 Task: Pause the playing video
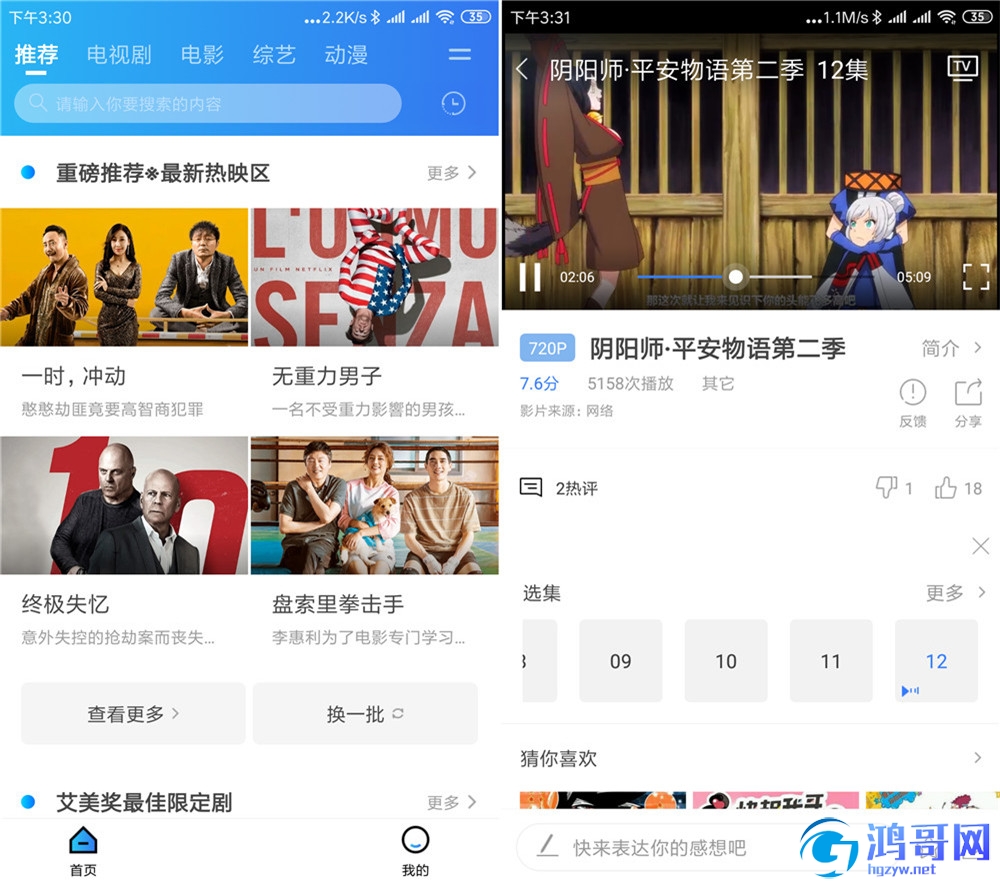[x=530, y=277]
